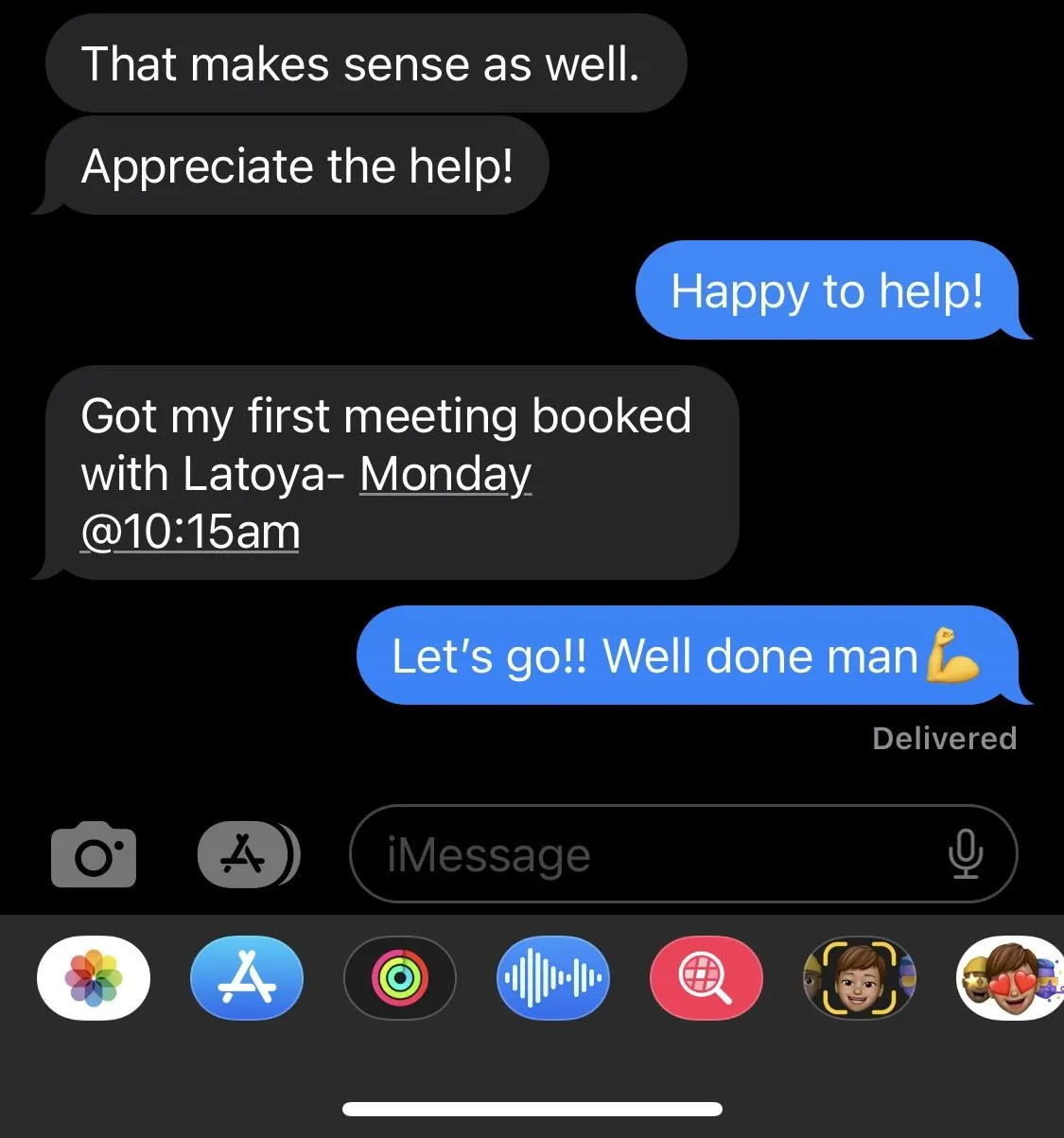
Task: Open the camera to take a photo
Action: tap(93, 855)
